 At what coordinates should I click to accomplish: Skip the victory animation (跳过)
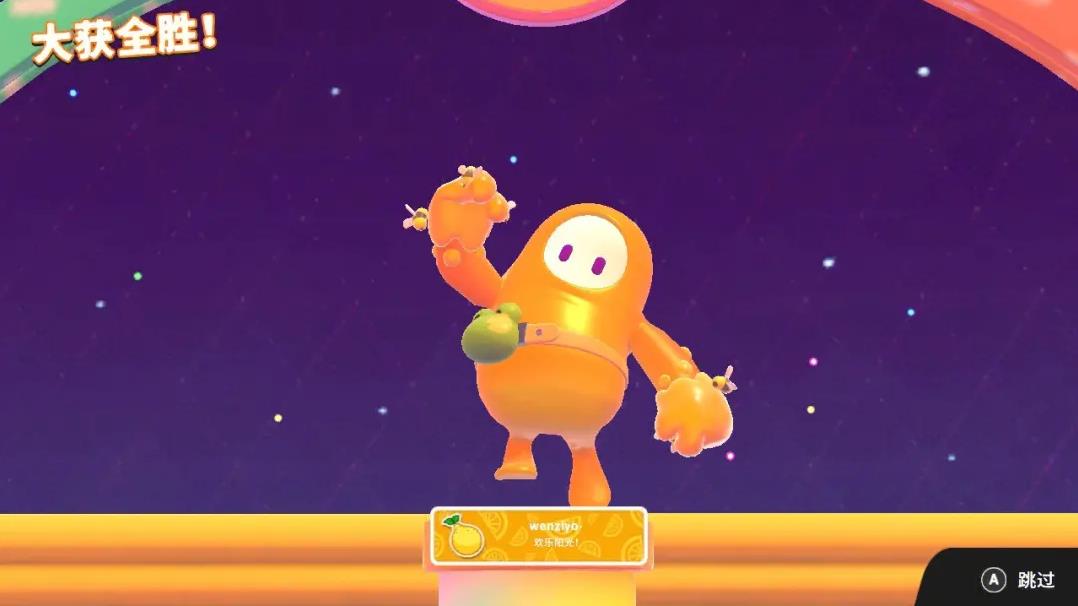click(x=1018, y=579)
